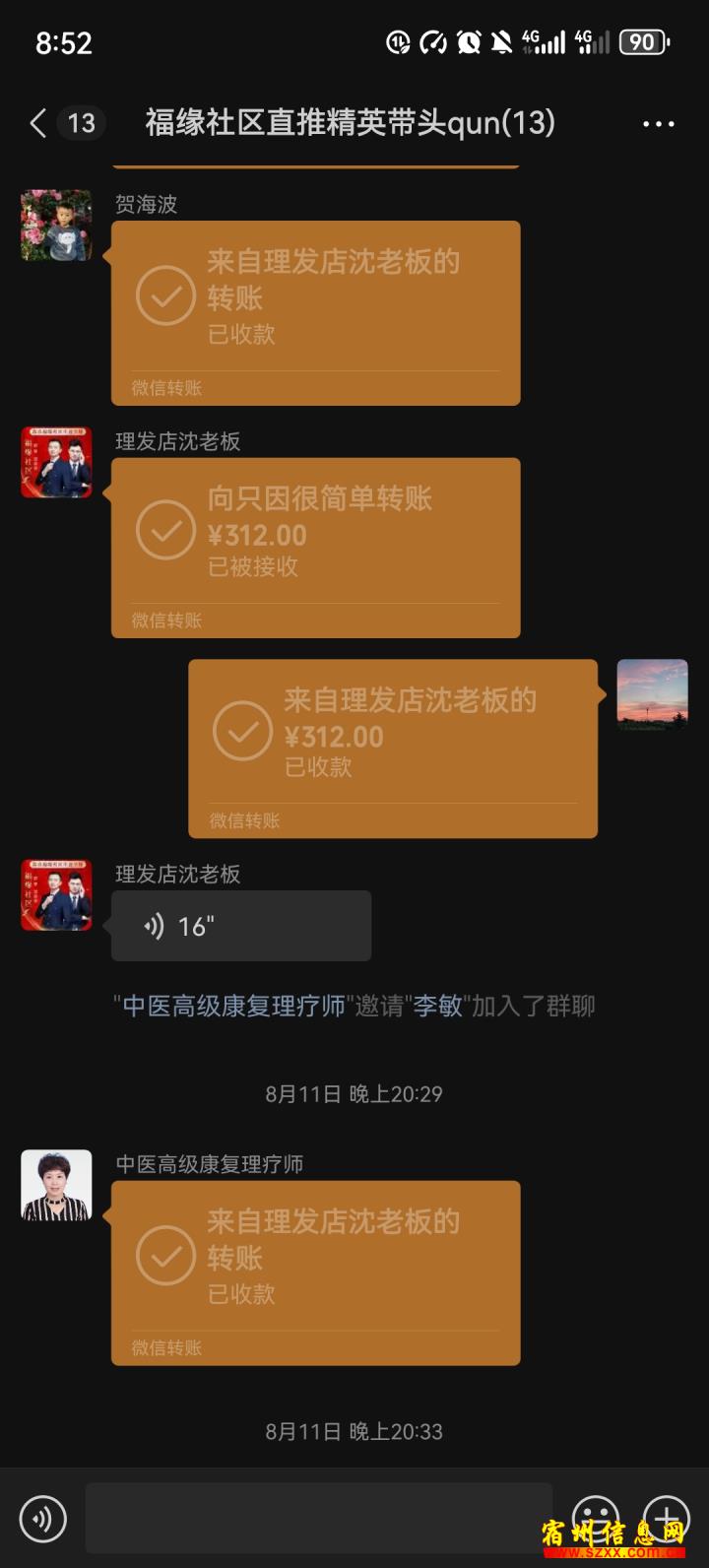Open the received ¥312.00 transfer card

coord(393,749)
